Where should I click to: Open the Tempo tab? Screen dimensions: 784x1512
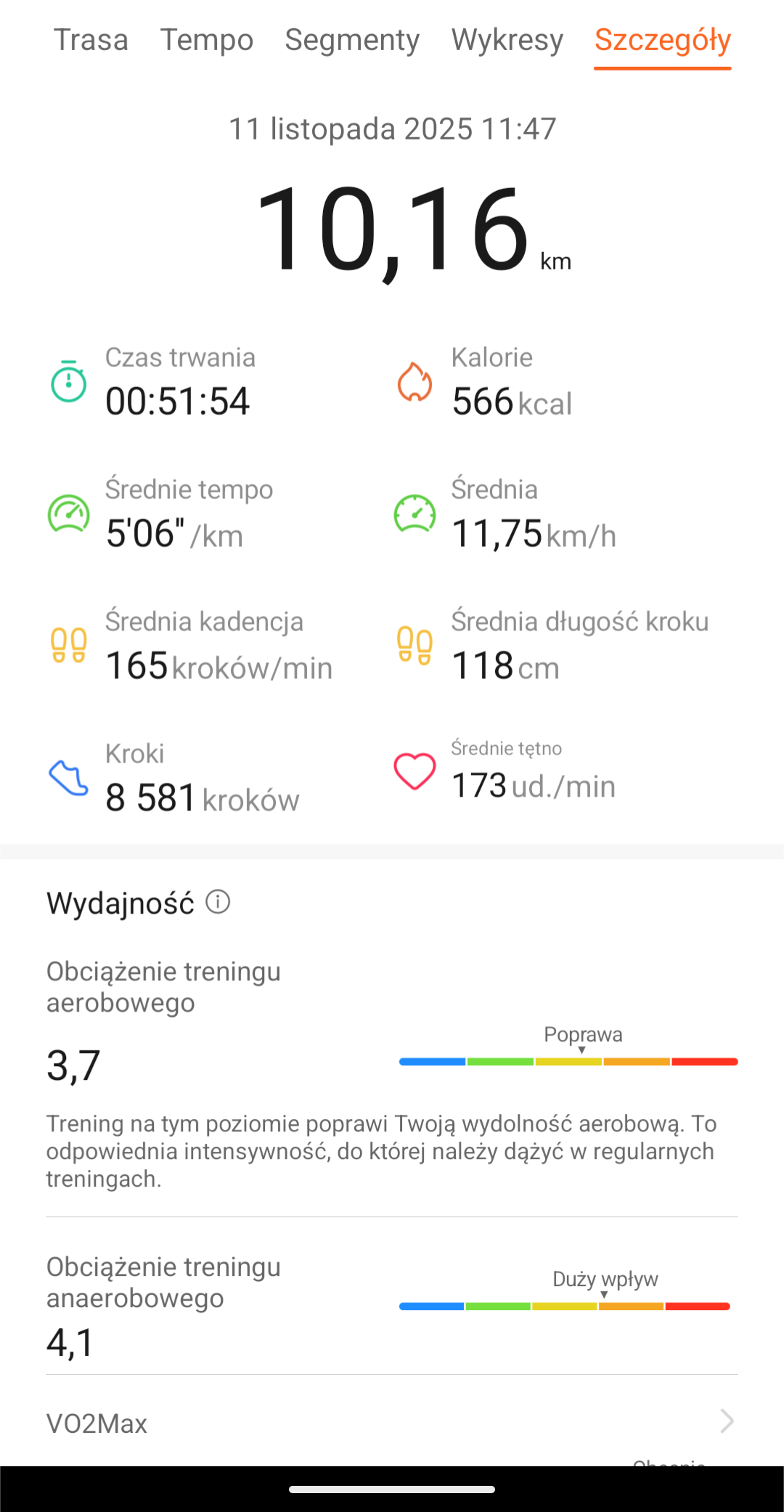pyautogui.click(x=207, y=40)
